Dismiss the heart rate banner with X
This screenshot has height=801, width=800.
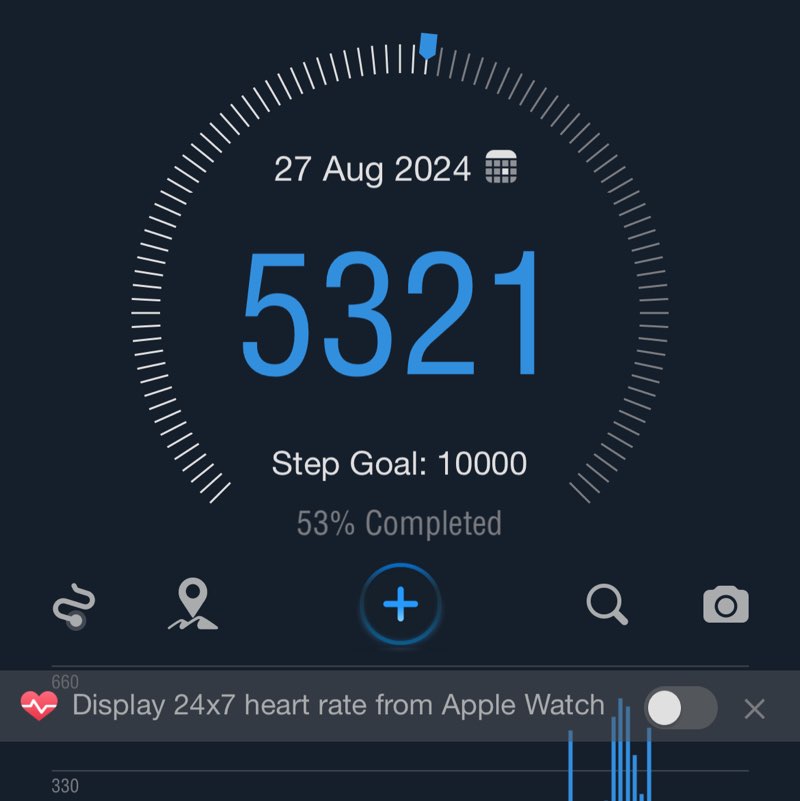(x=755, y=708)
